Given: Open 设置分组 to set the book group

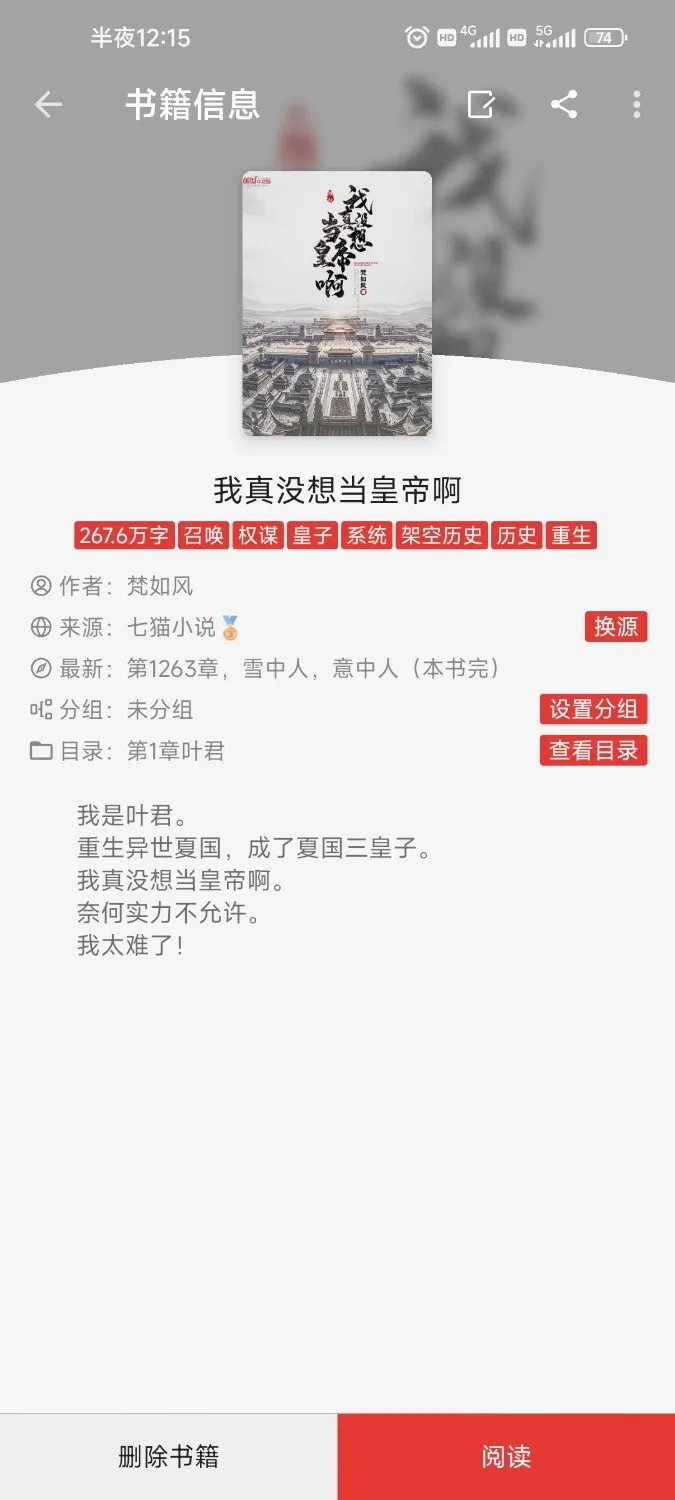Looking at the screenshot, I should coord(593,709).
